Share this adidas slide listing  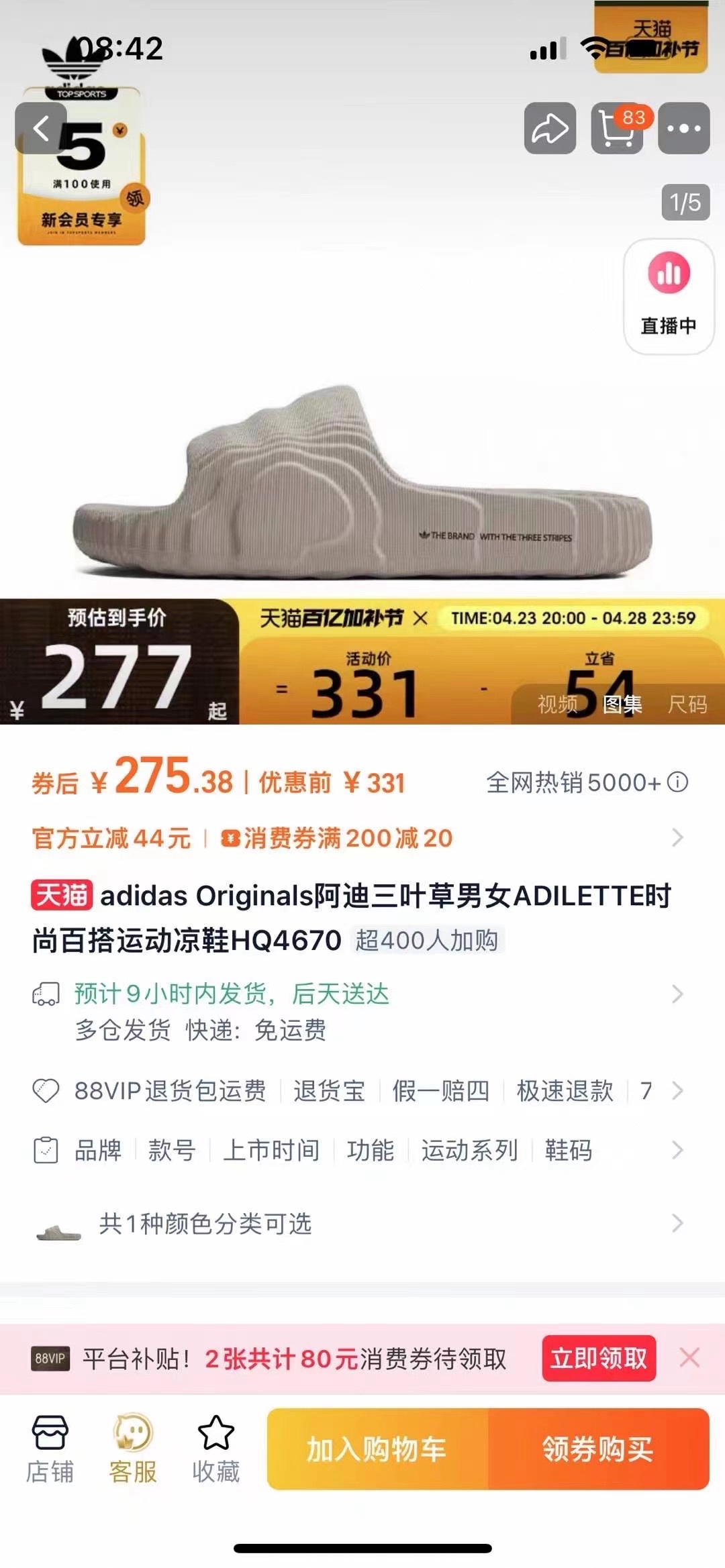[x=550, y=129]
